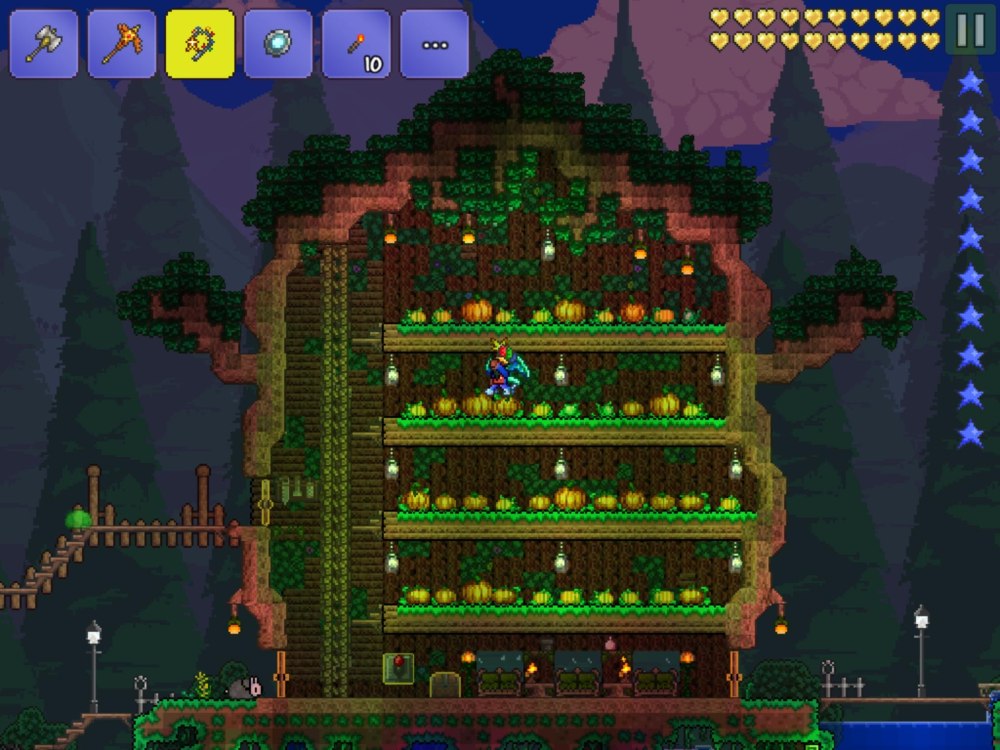Open inventory via the three-dots slot

(434, 44)
